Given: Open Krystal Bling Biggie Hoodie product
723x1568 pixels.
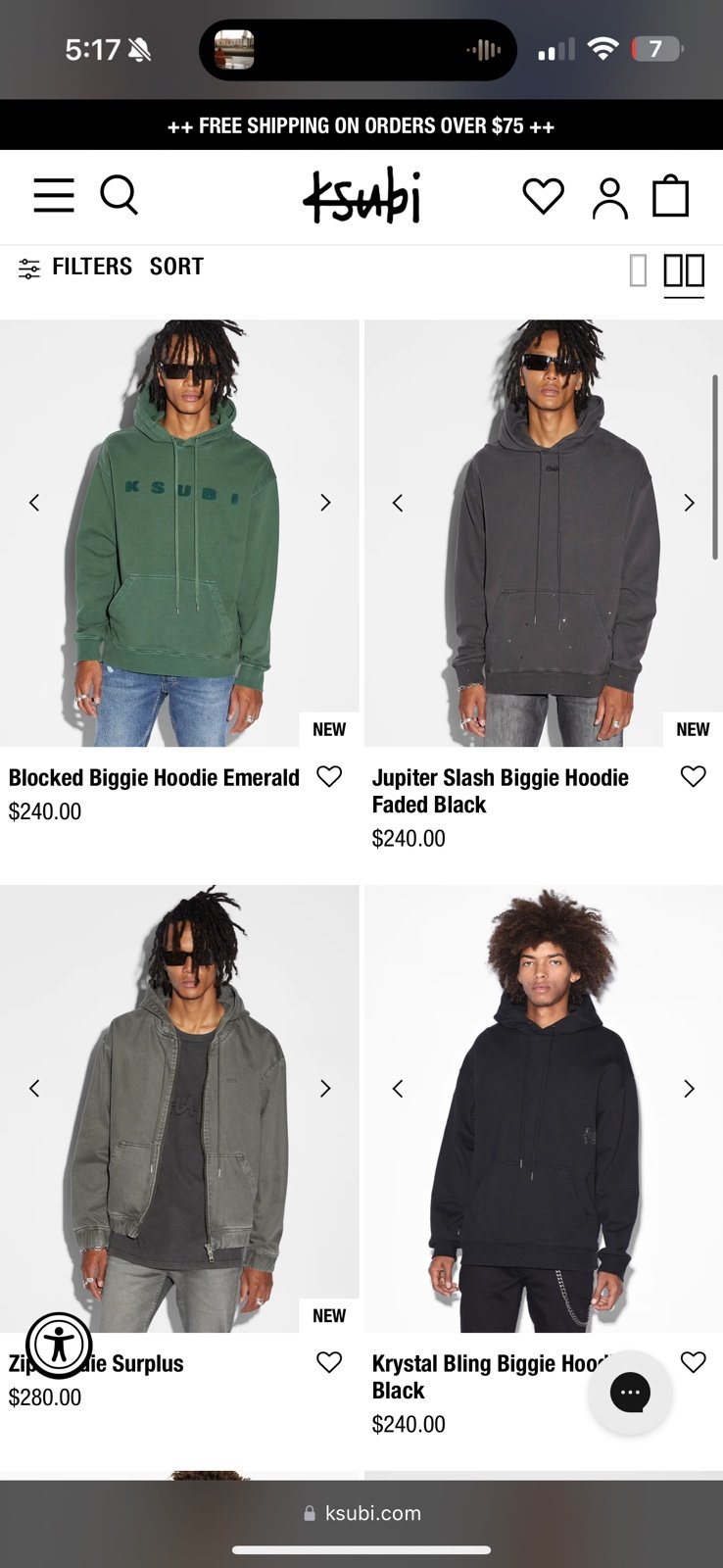Looking at the screenshot, I should click(491, 1377).
